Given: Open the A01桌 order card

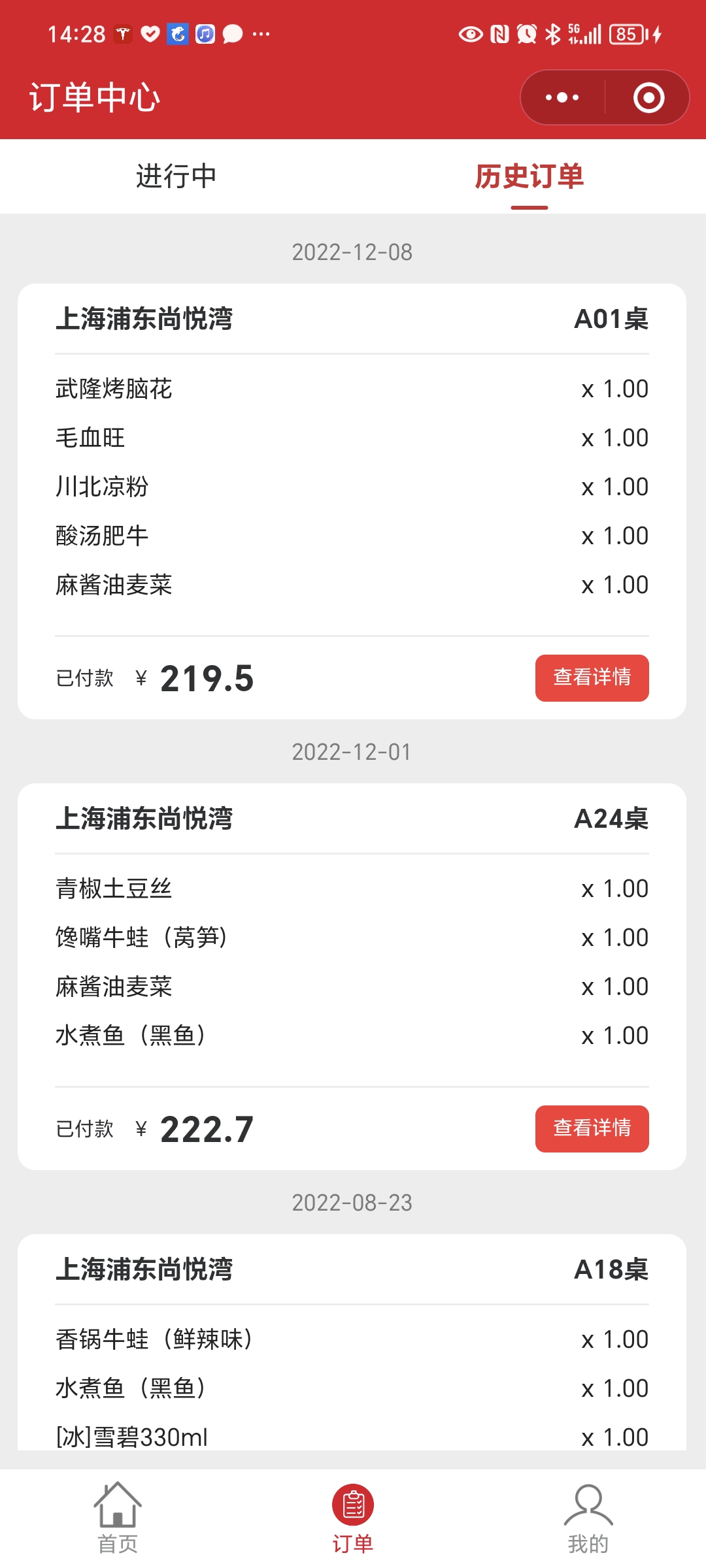Looking at the screenshot, I should (x=352, y=501).
